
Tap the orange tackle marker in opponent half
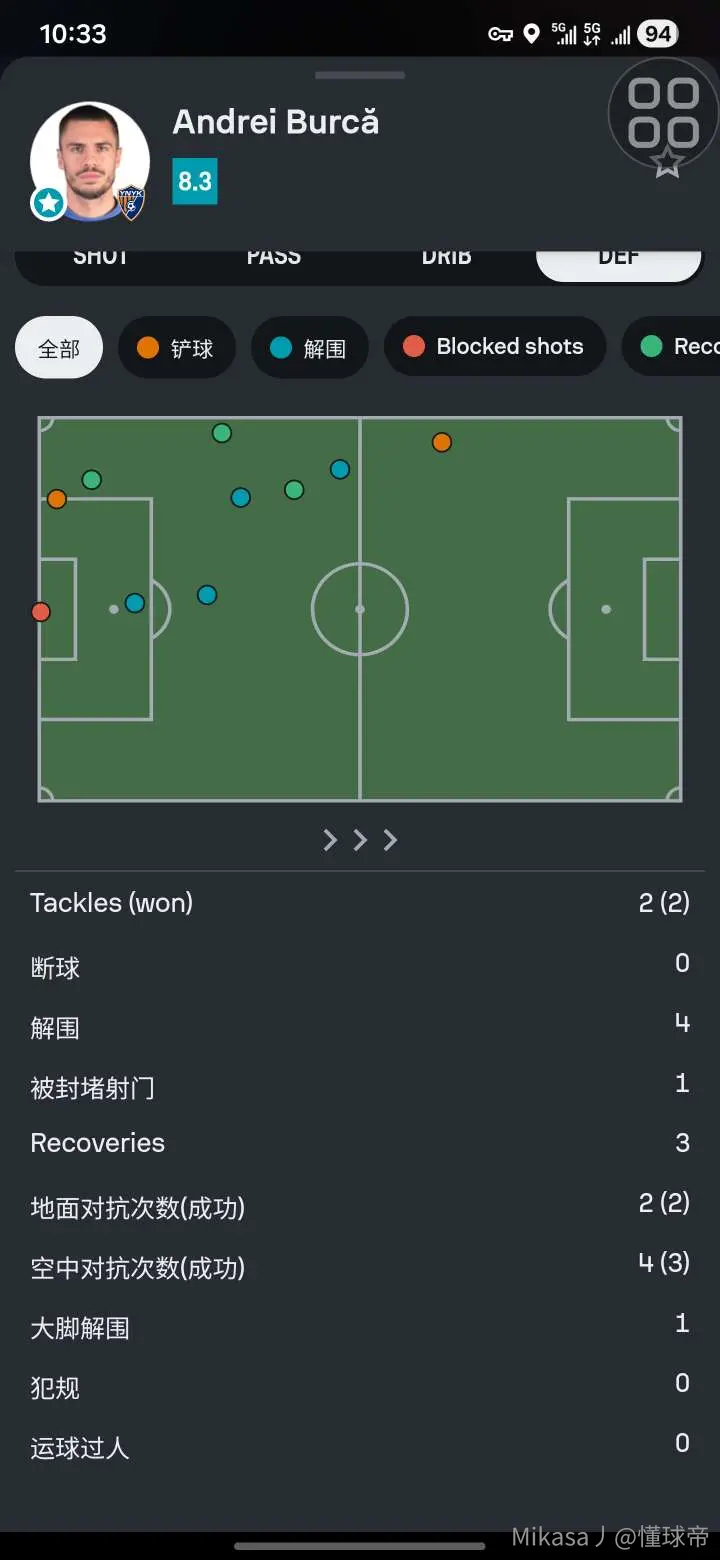pos(442,442)
